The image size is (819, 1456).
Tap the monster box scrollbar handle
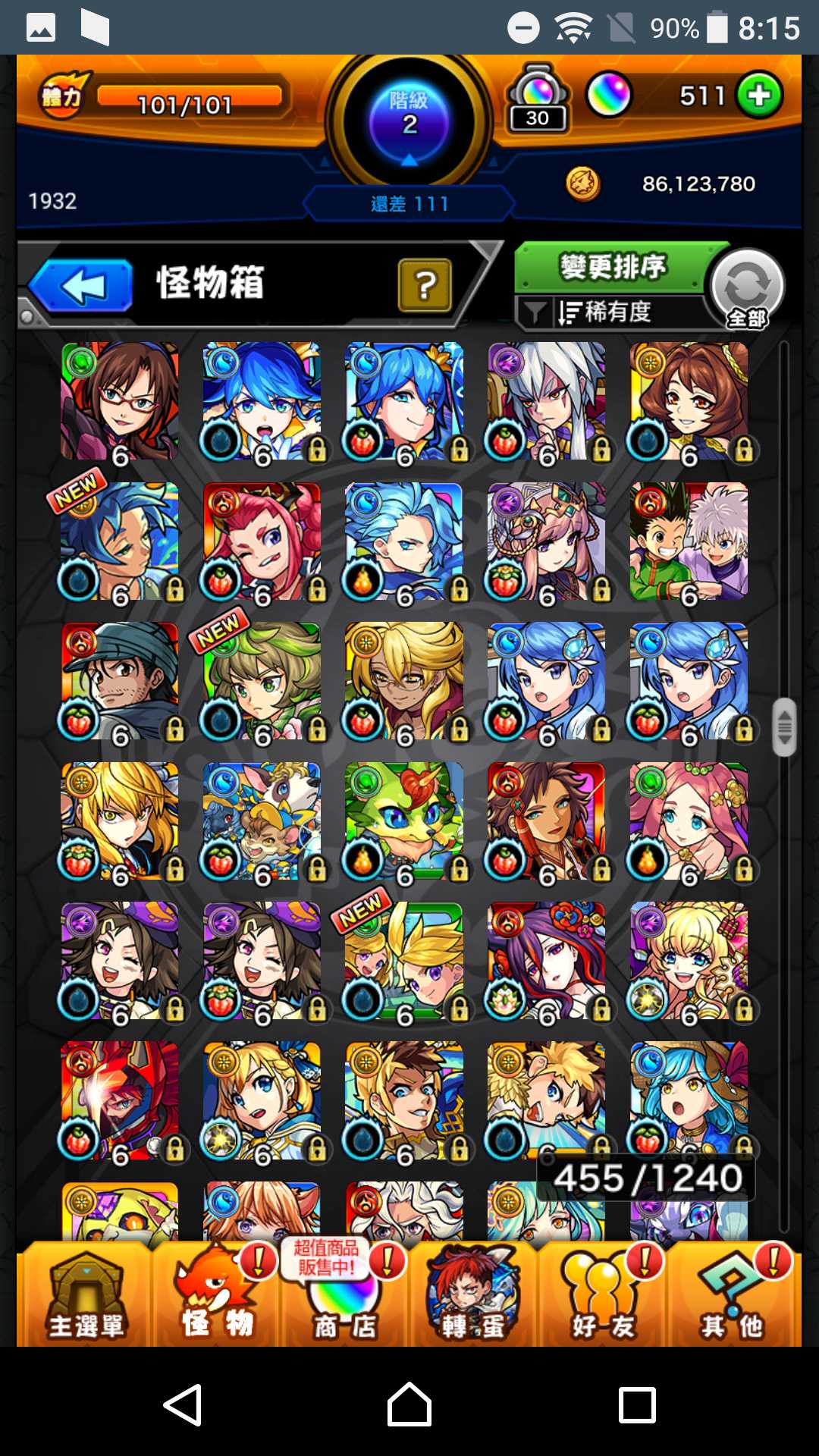pyautogui.click(x=784, y=727)
